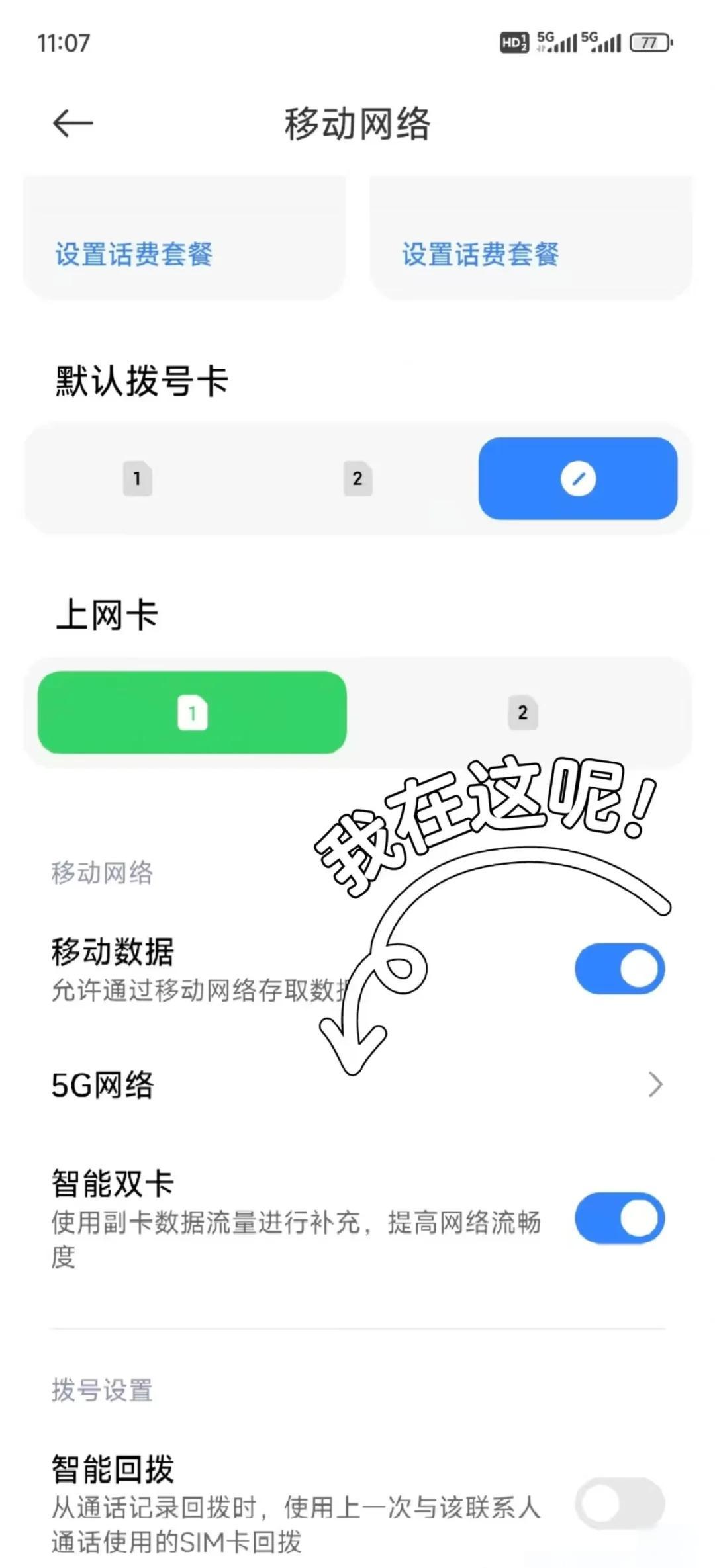Disable the 智能双卡 switch

620,1218
